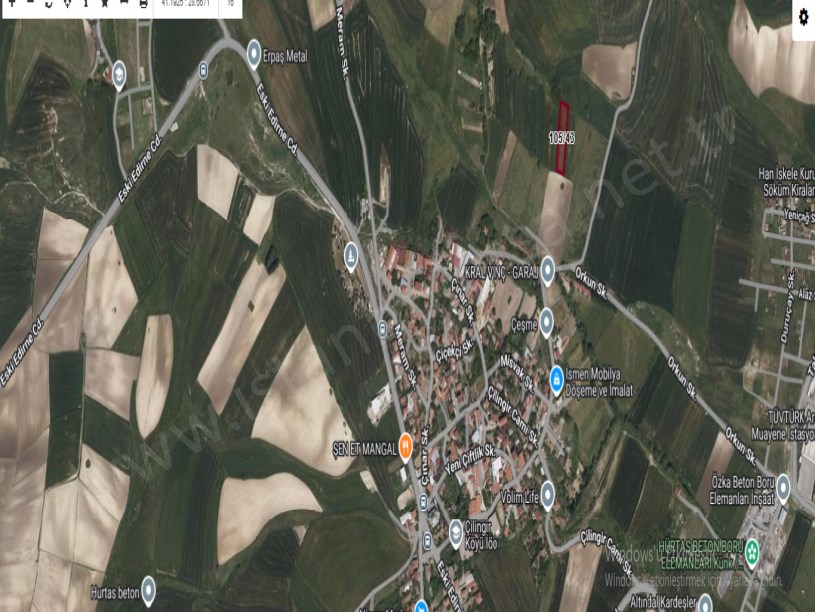Open the Çilingir Köyü İöo marker
This screenshot has height=612, width=815.
pos(455,527)
